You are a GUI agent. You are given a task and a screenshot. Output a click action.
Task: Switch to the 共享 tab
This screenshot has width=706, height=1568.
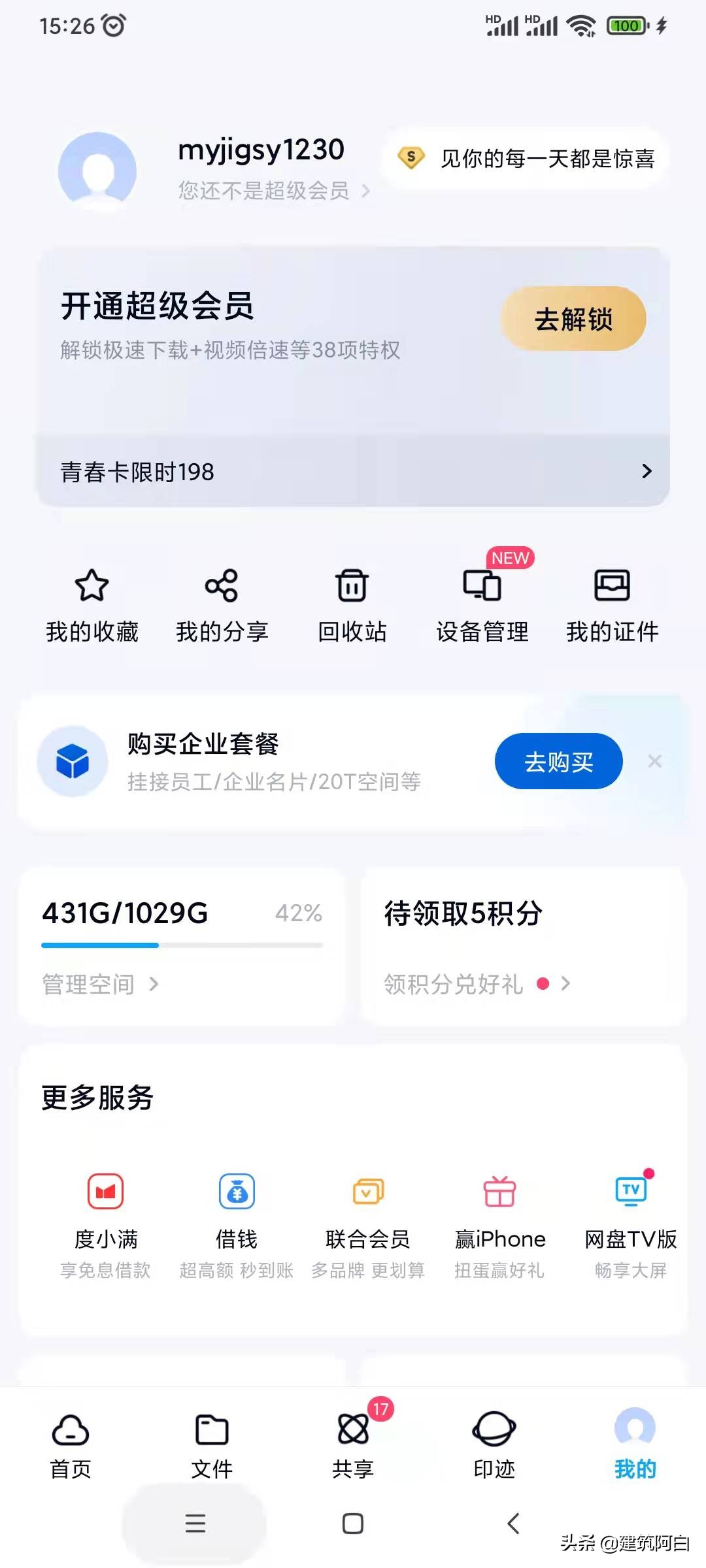tap(353, 1444)
